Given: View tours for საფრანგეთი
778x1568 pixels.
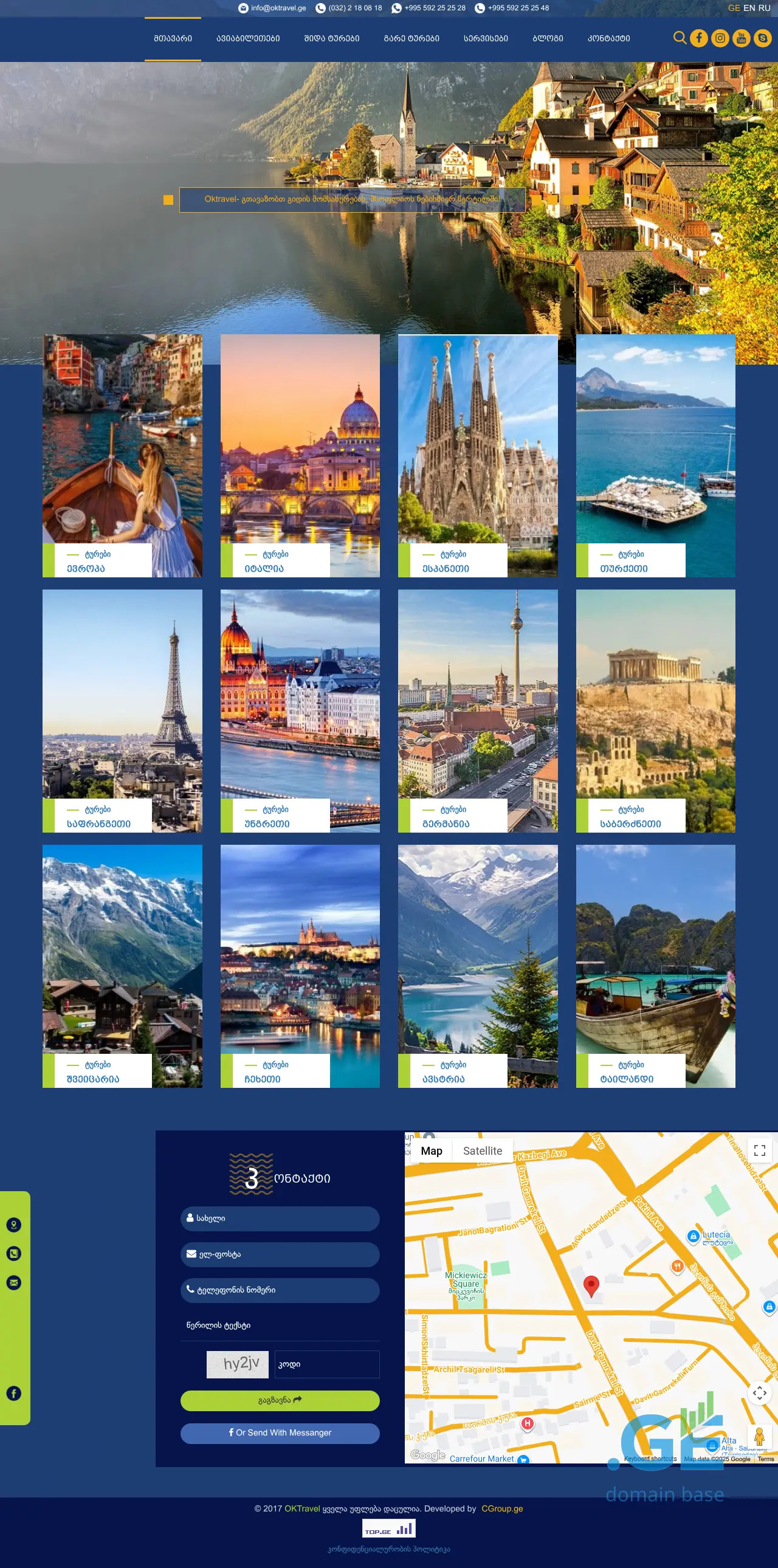Looking at the screenshot, I should [x=122, y=710].
